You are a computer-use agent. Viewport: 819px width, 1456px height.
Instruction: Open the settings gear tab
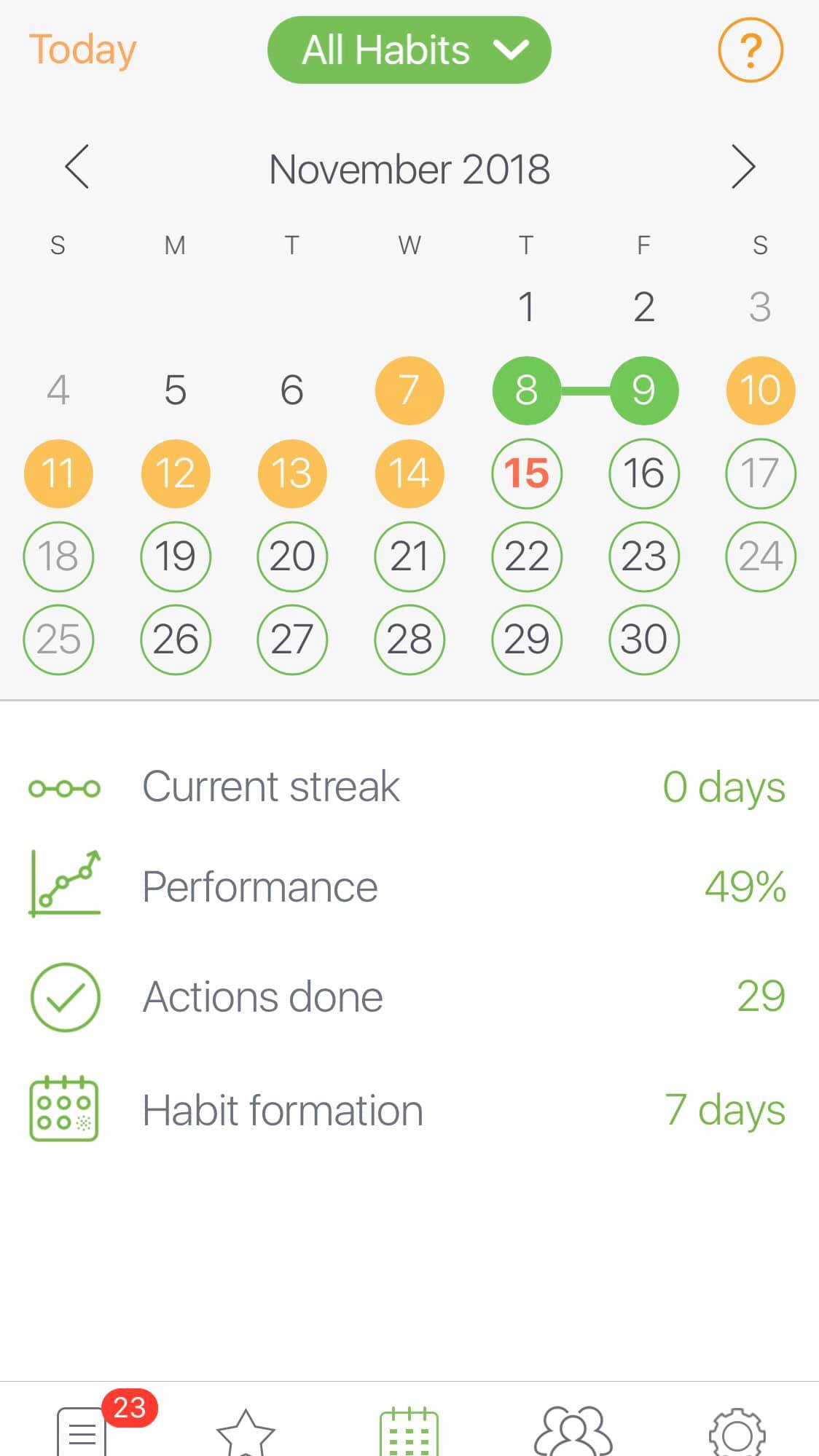tap(737, 1432)
